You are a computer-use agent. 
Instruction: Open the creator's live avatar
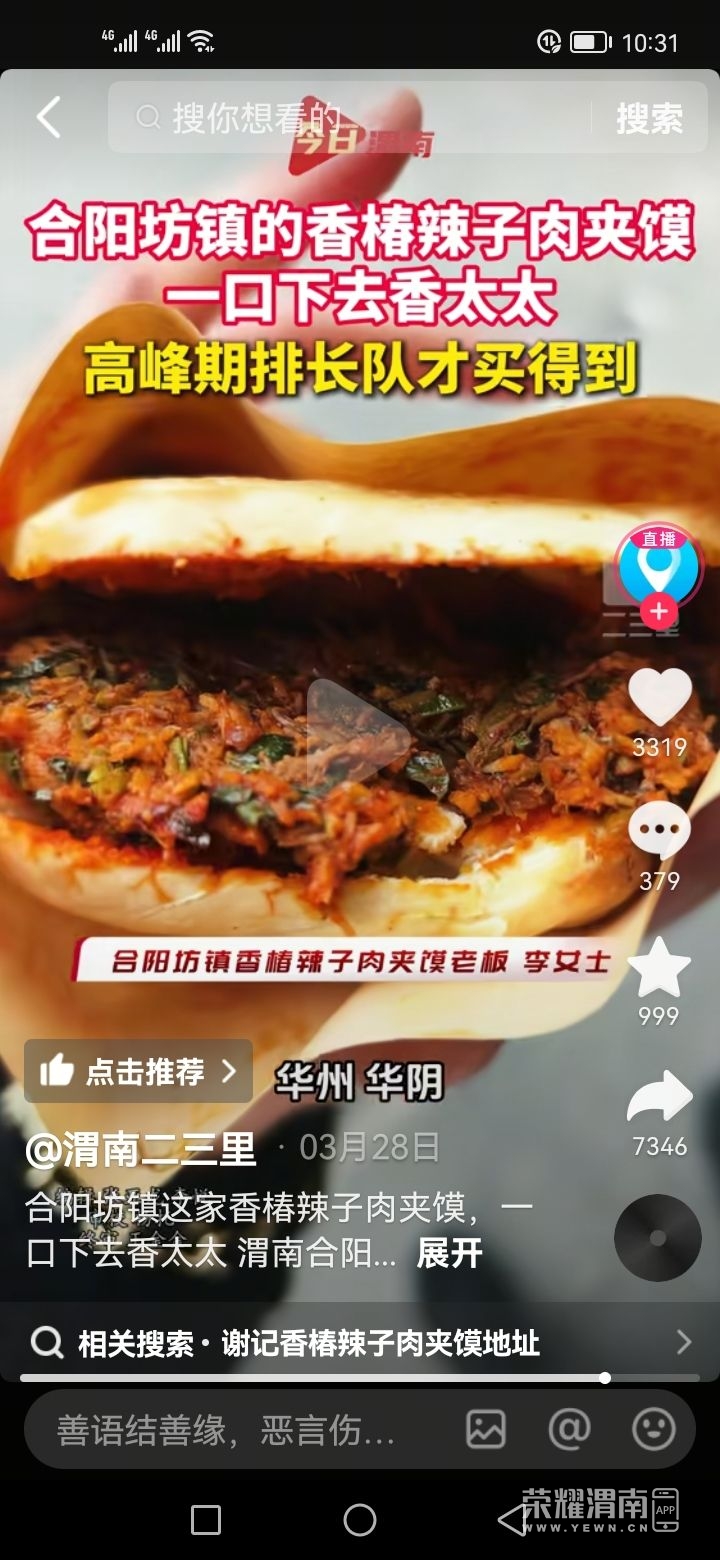pos(657,565)
